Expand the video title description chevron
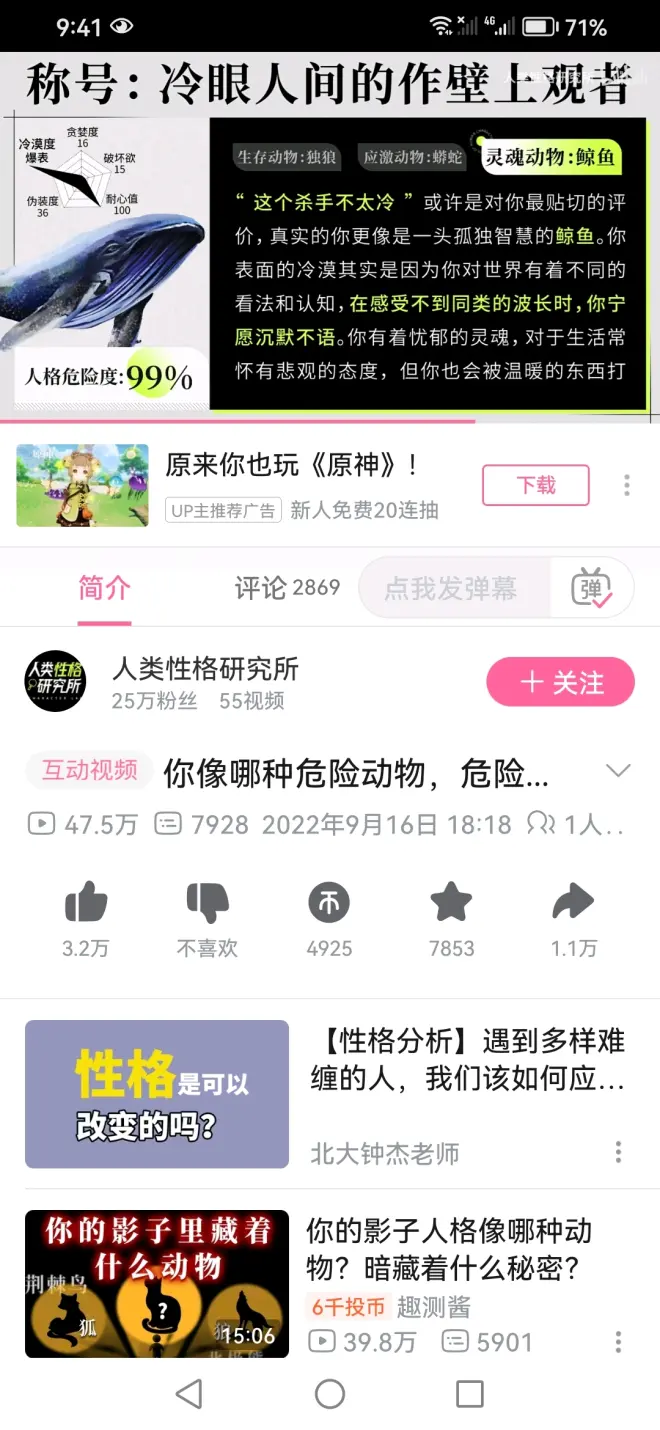Screen dimensions: 660x1430 click(619, 771)
